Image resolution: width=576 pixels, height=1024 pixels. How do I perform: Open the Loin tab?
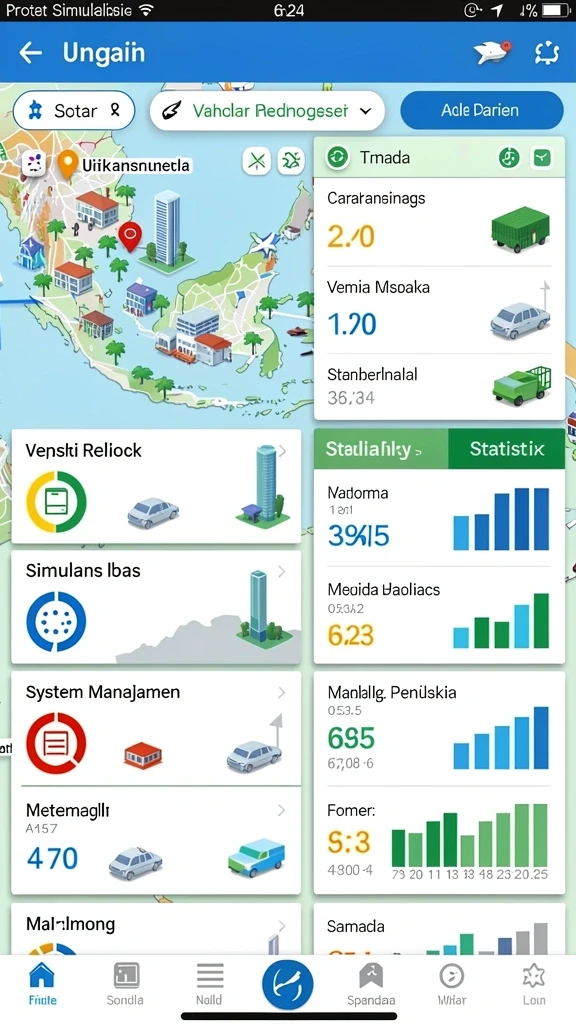pyautogui.click(x=534, y=984)
